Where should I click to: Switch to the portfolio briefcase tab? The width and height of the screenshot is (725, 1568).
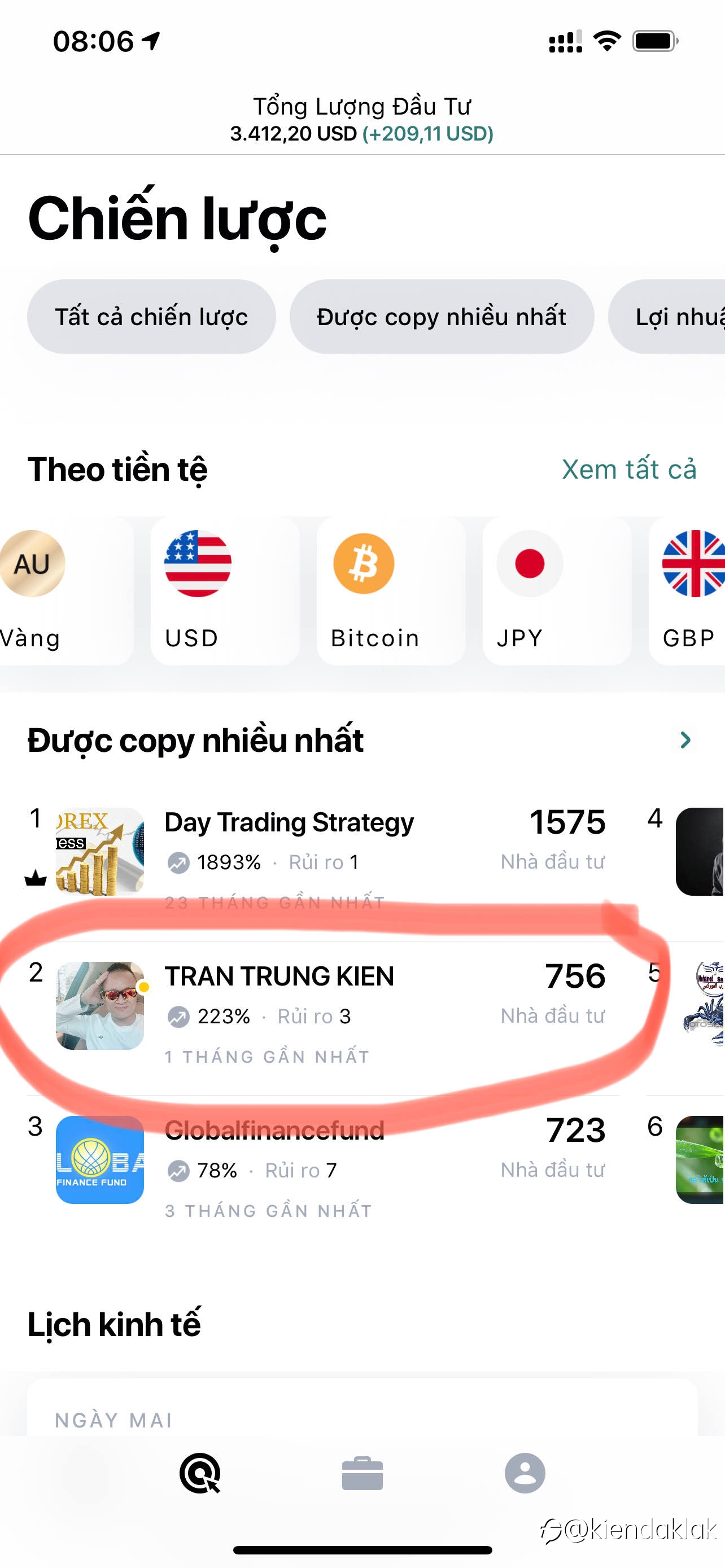point(362,1474)
